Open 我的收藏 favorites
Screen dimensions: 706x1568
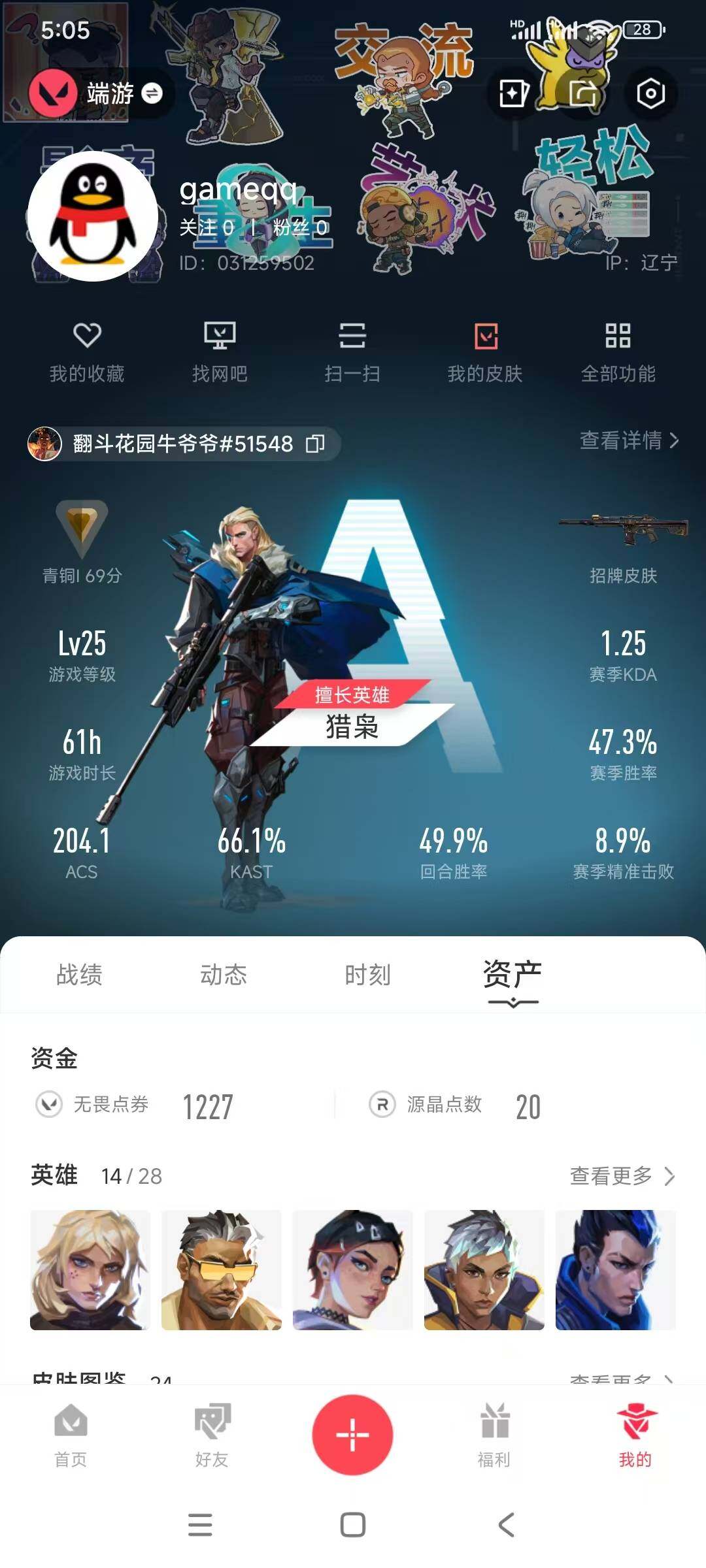(87, 352)
